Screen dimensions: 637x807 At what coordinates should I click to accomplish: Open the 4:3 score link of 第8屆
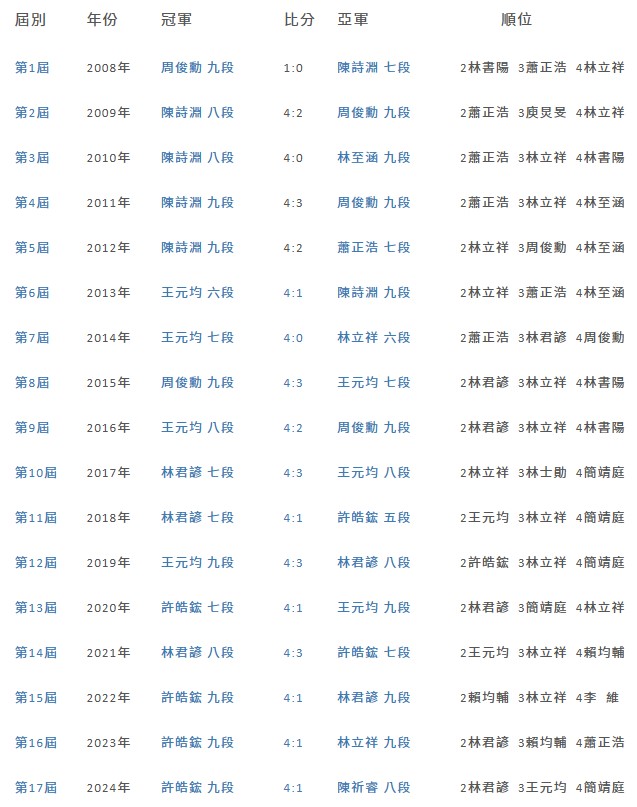293,383
